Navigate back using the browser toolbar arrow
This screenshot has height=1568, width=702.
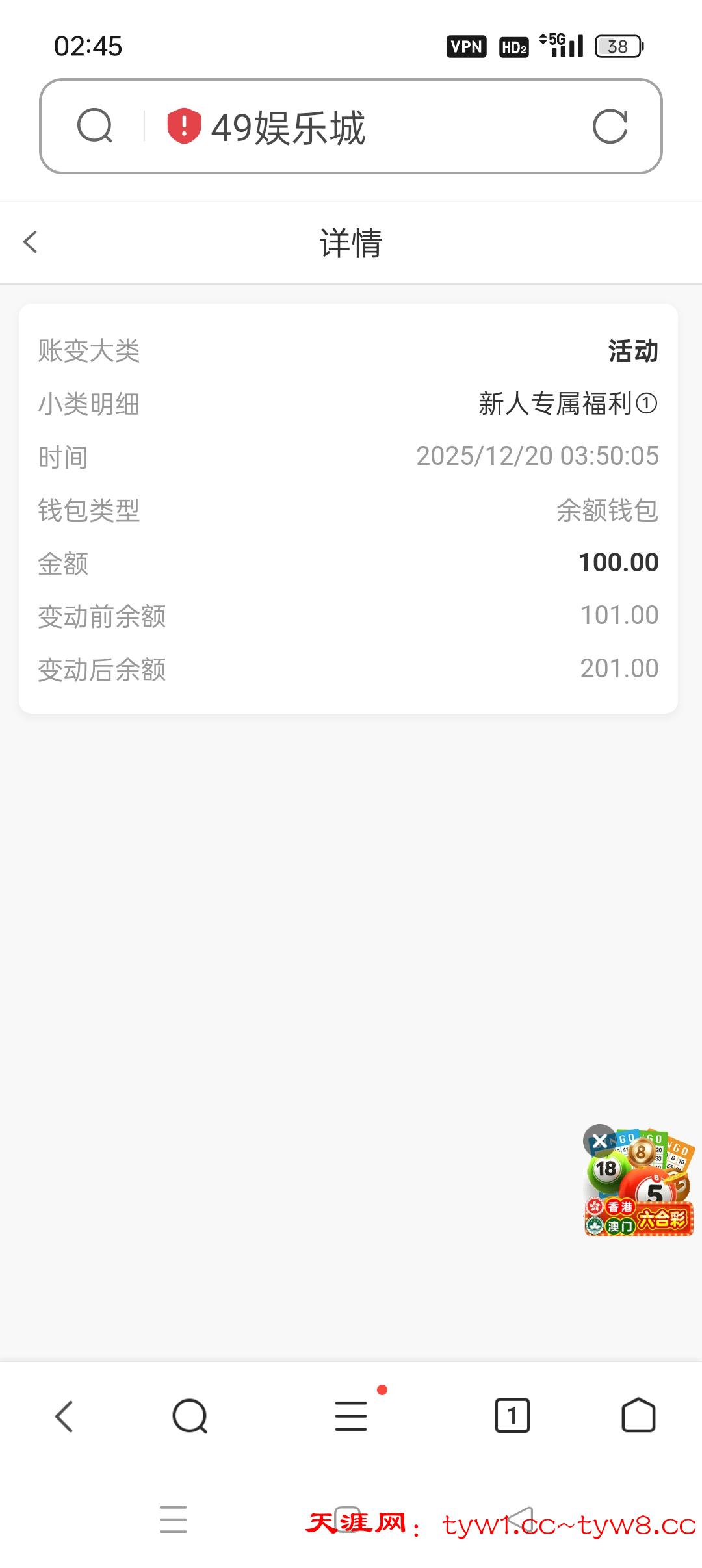(64, 1416)
